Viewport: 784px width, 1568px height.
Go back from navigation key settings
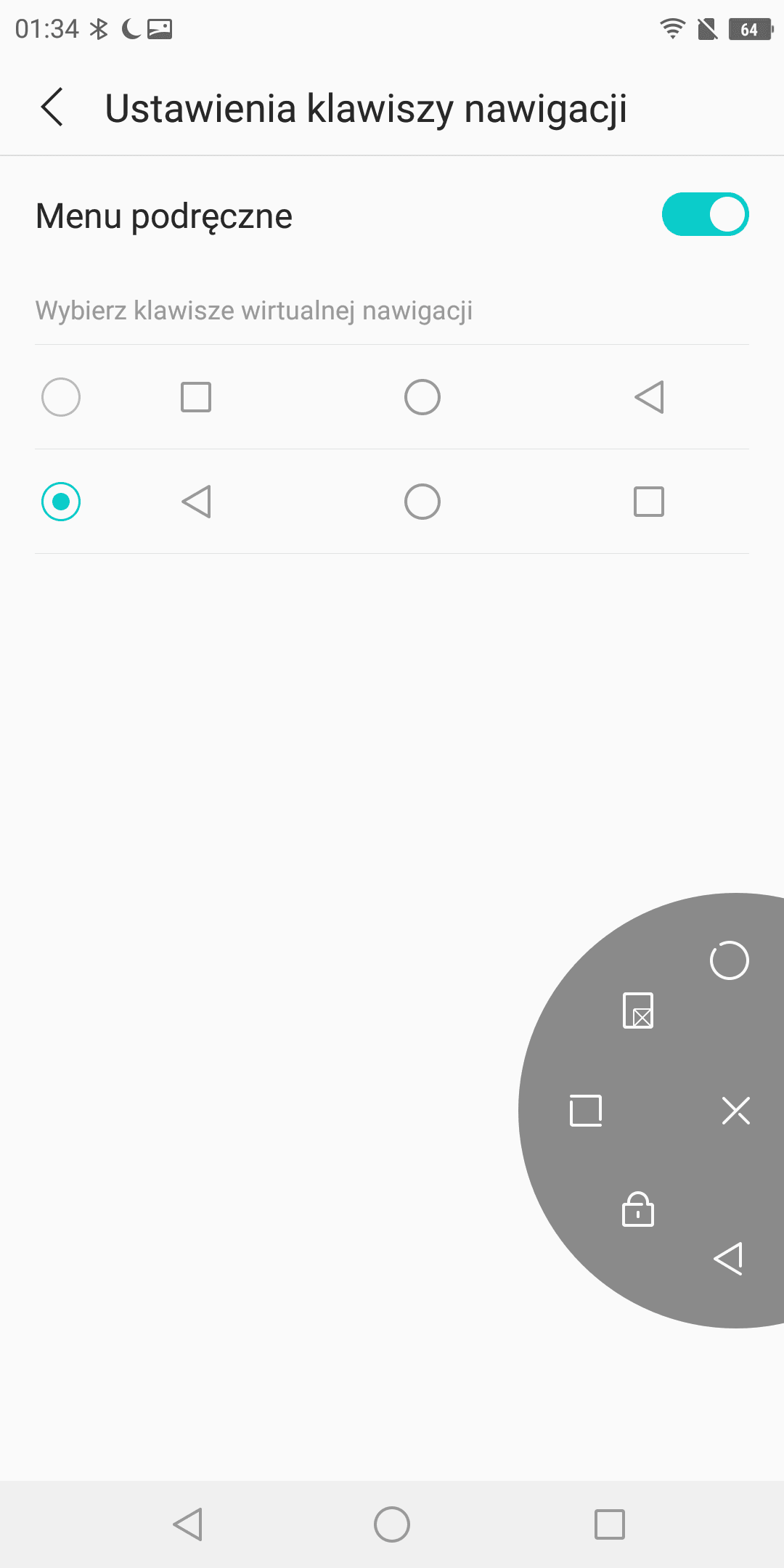coord(52,107)
